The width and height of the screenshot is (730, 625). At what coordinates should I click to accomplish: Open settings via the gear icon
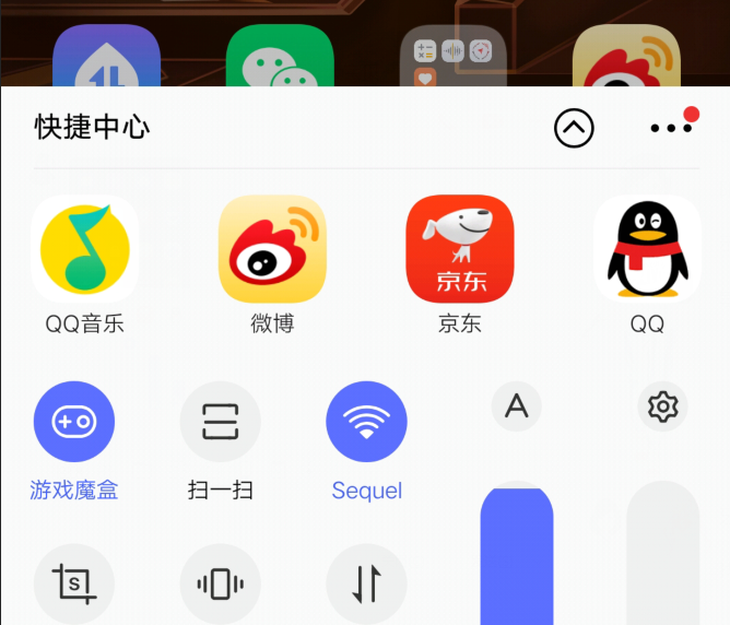click(x=663, y=406)
